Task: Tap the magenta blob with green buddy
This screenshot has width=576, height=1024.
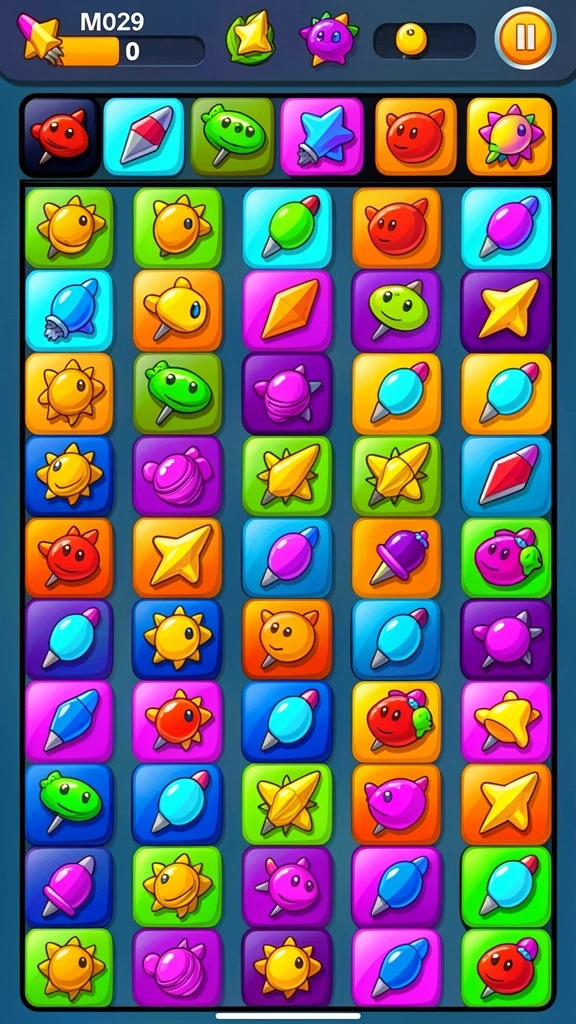Action: tap(506, 558)
